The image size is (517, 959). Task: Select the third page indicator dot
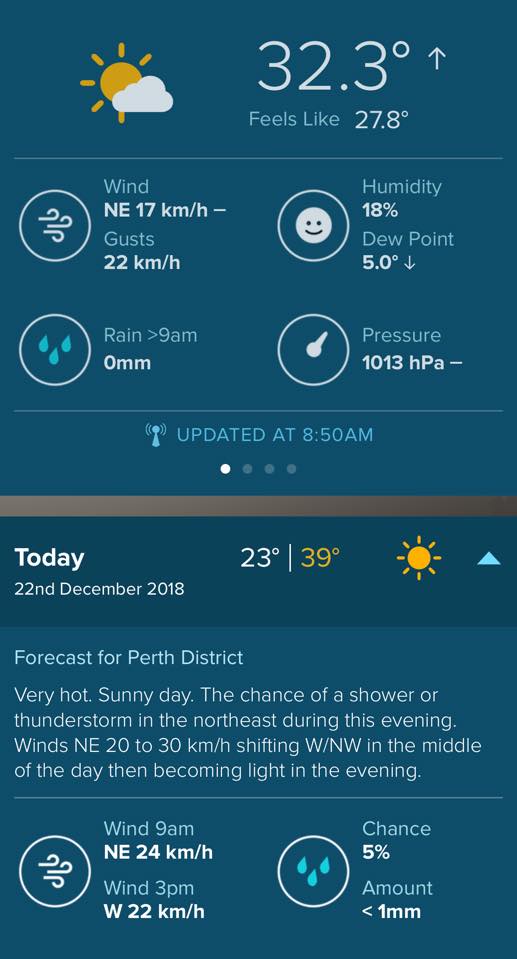(x=269, y=469)
